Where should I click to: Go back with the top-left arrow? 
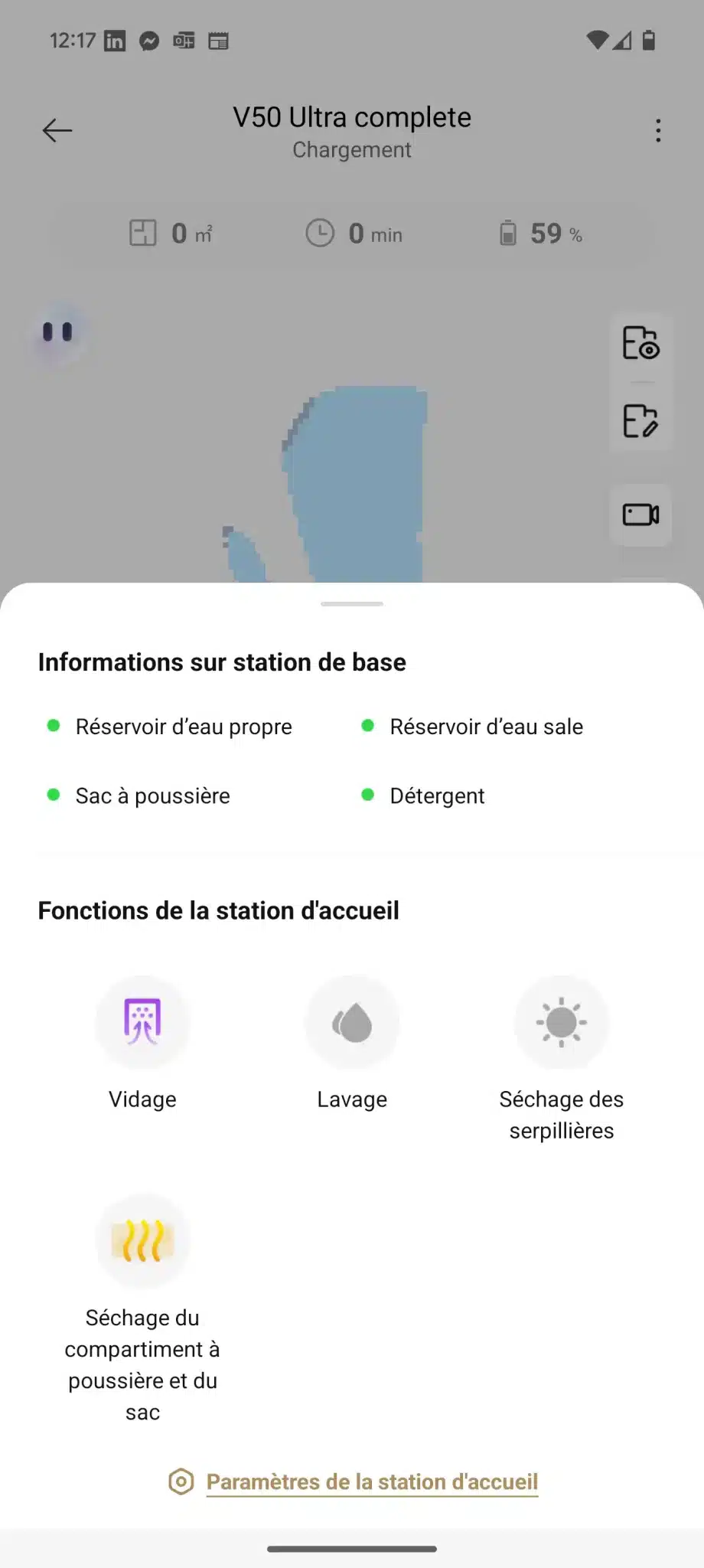click(x=57, y=131)
